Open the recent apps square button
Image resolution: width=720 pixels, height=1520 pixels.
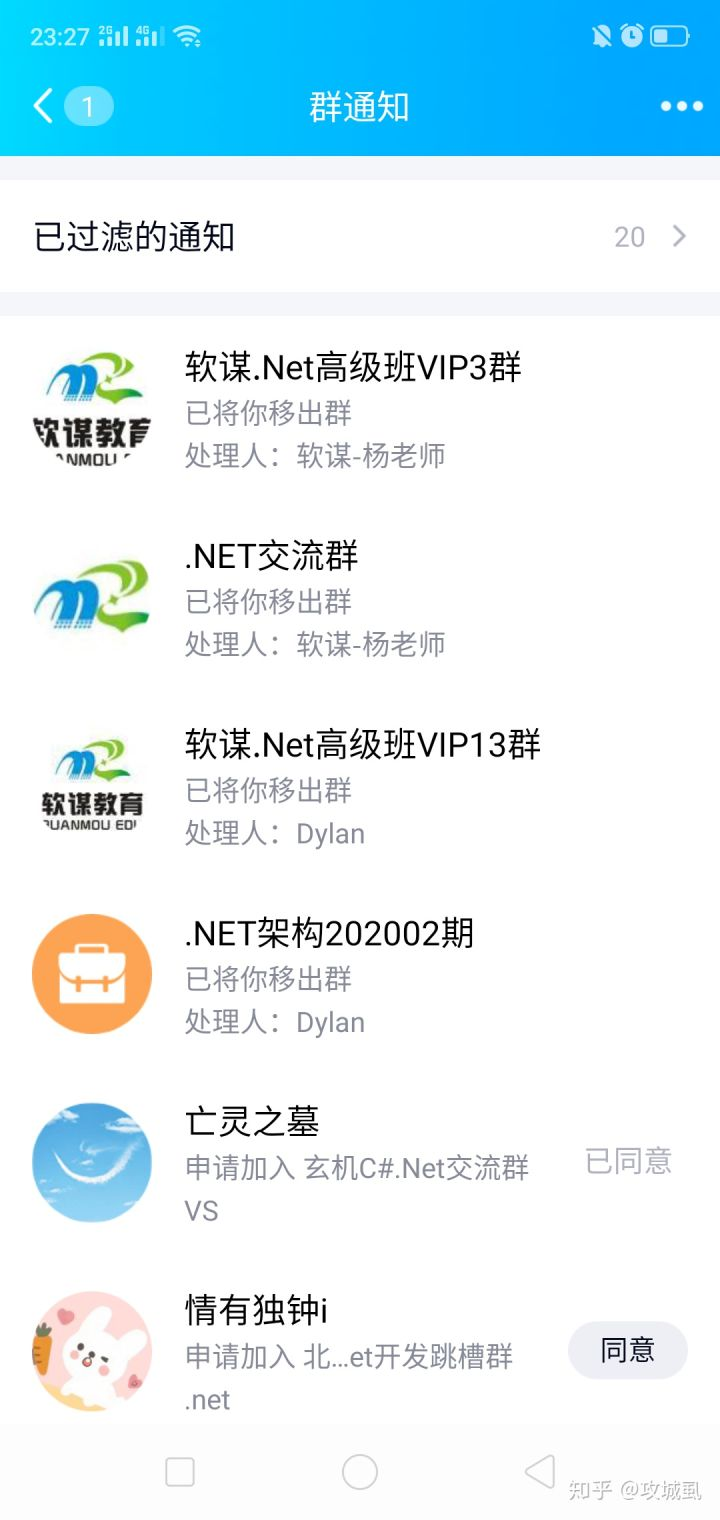pyautogui.click(x=180, y=1472)
